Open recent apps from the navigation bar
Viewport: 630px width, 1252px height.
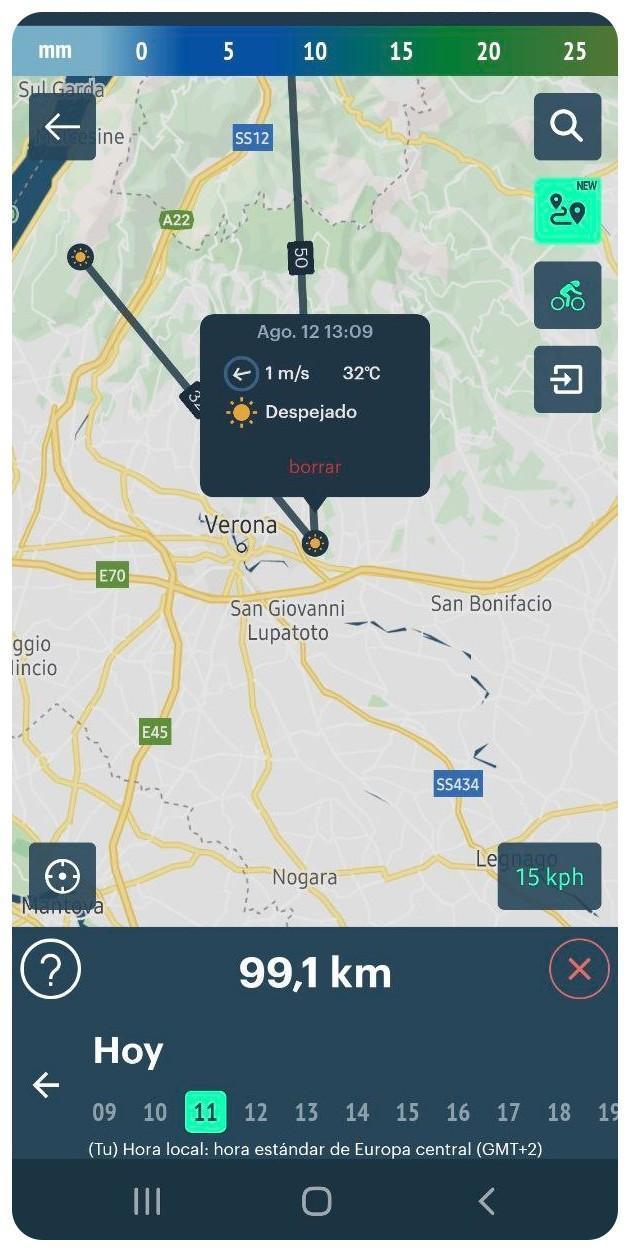click(x=147, y=1201)
